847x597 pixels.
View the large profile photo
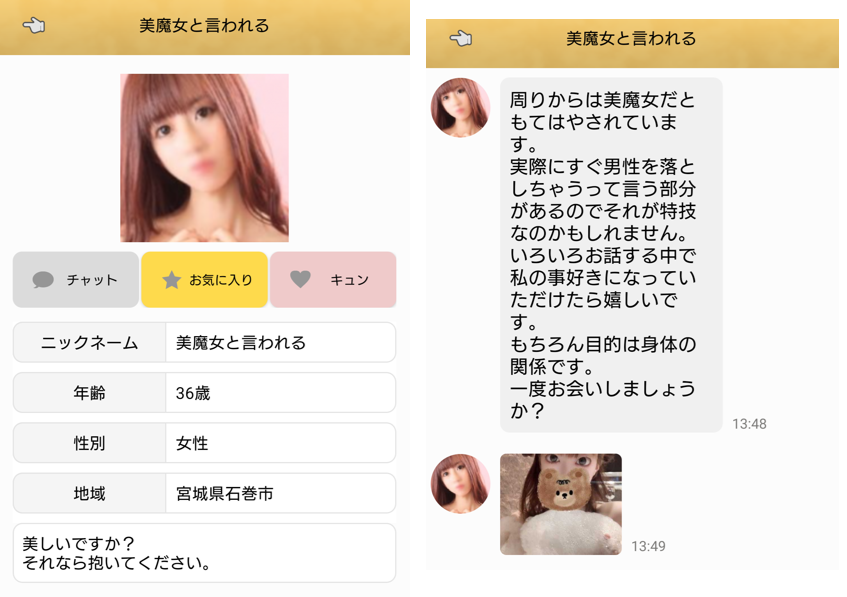(204, 158)
